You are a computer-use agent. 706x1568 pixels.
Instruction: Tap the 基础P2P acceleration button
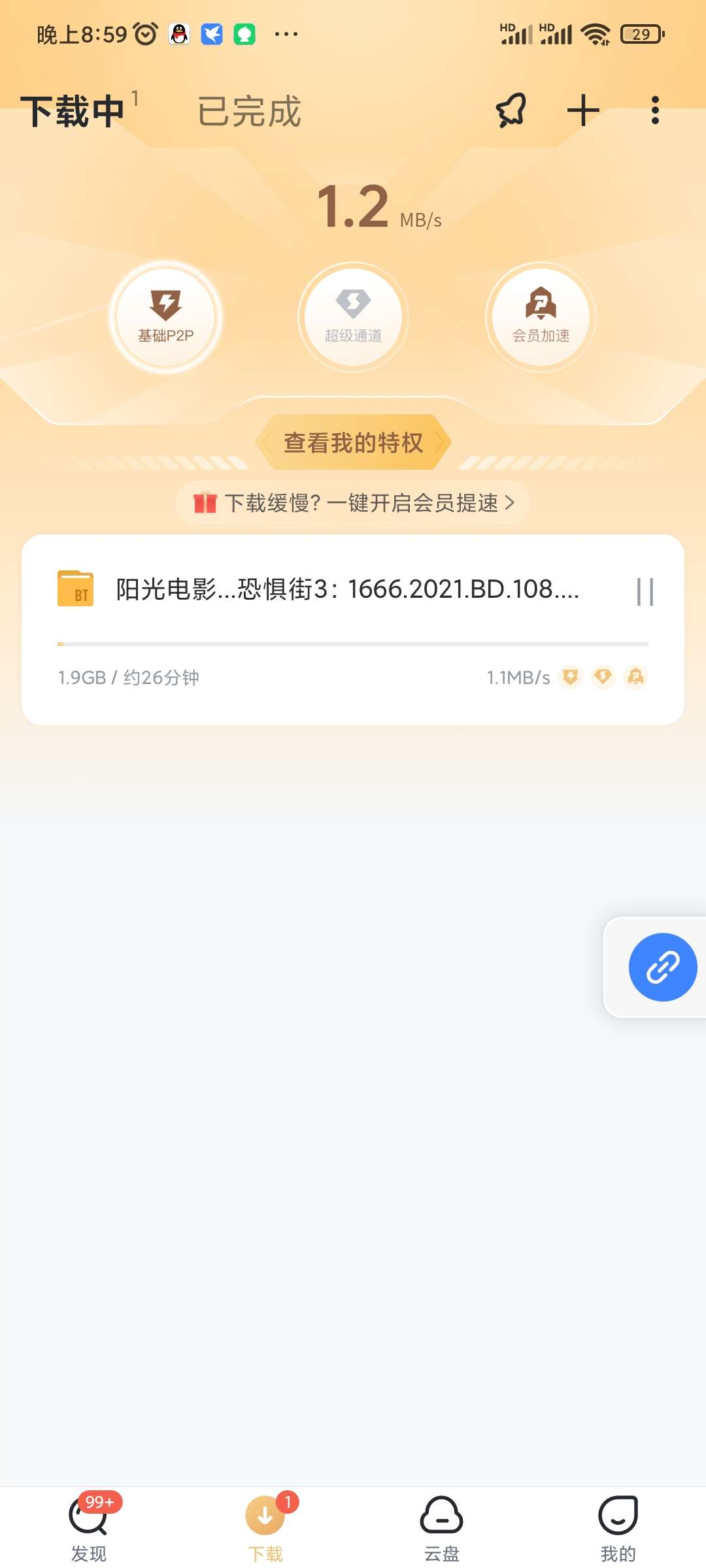tap(166, 318)
